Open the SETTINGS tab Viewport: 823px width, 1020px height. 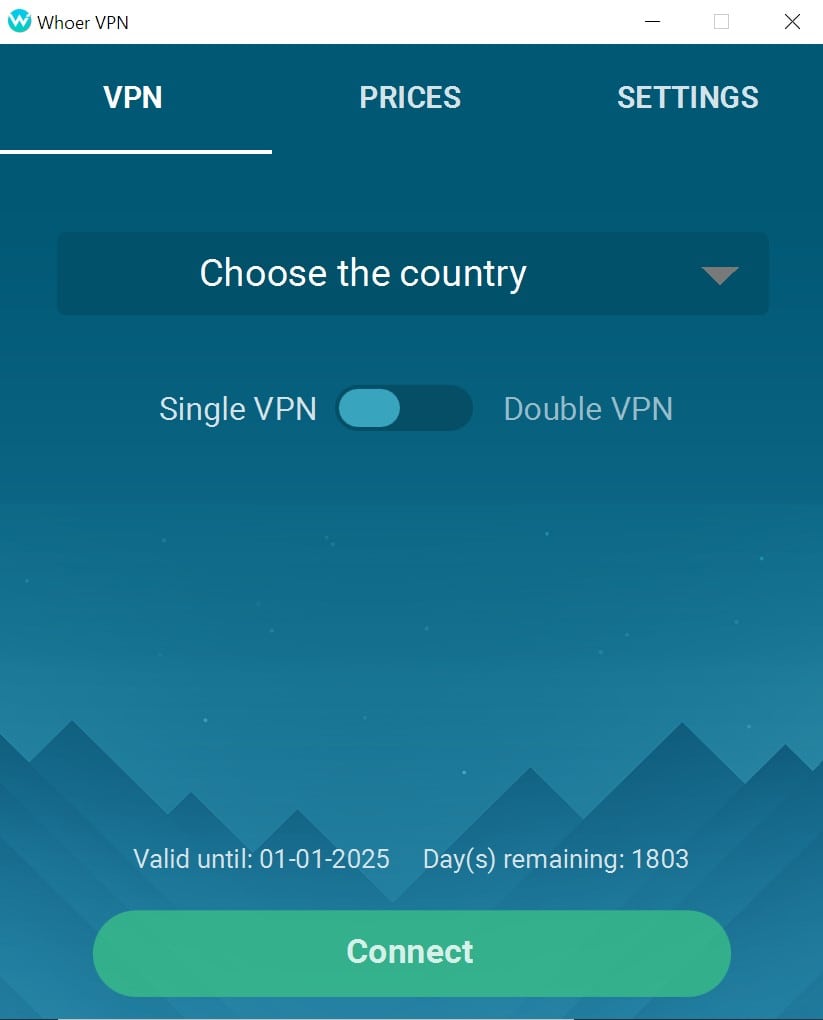point(687,98)
